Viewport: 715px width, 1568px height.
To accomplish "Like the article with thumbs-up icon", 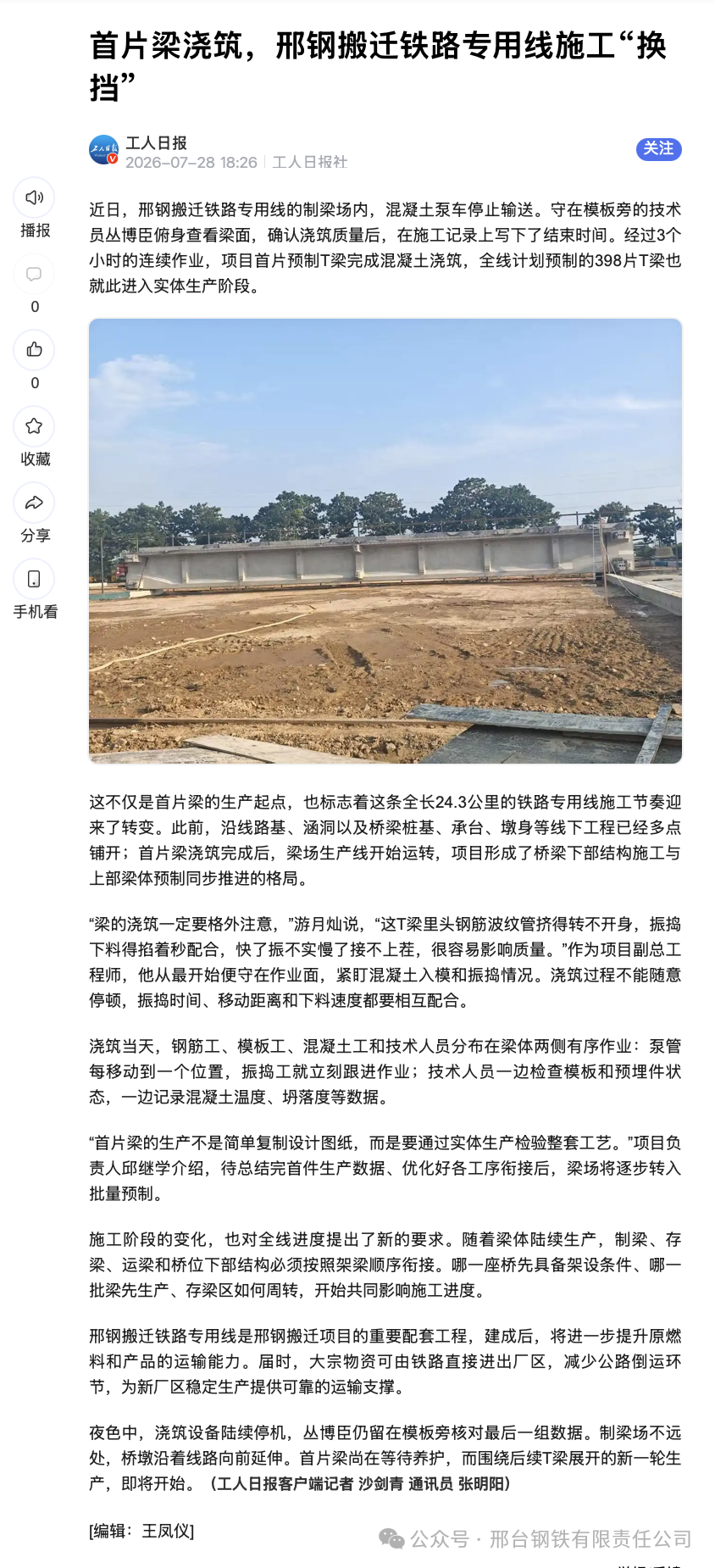I will tap(34, 350).
